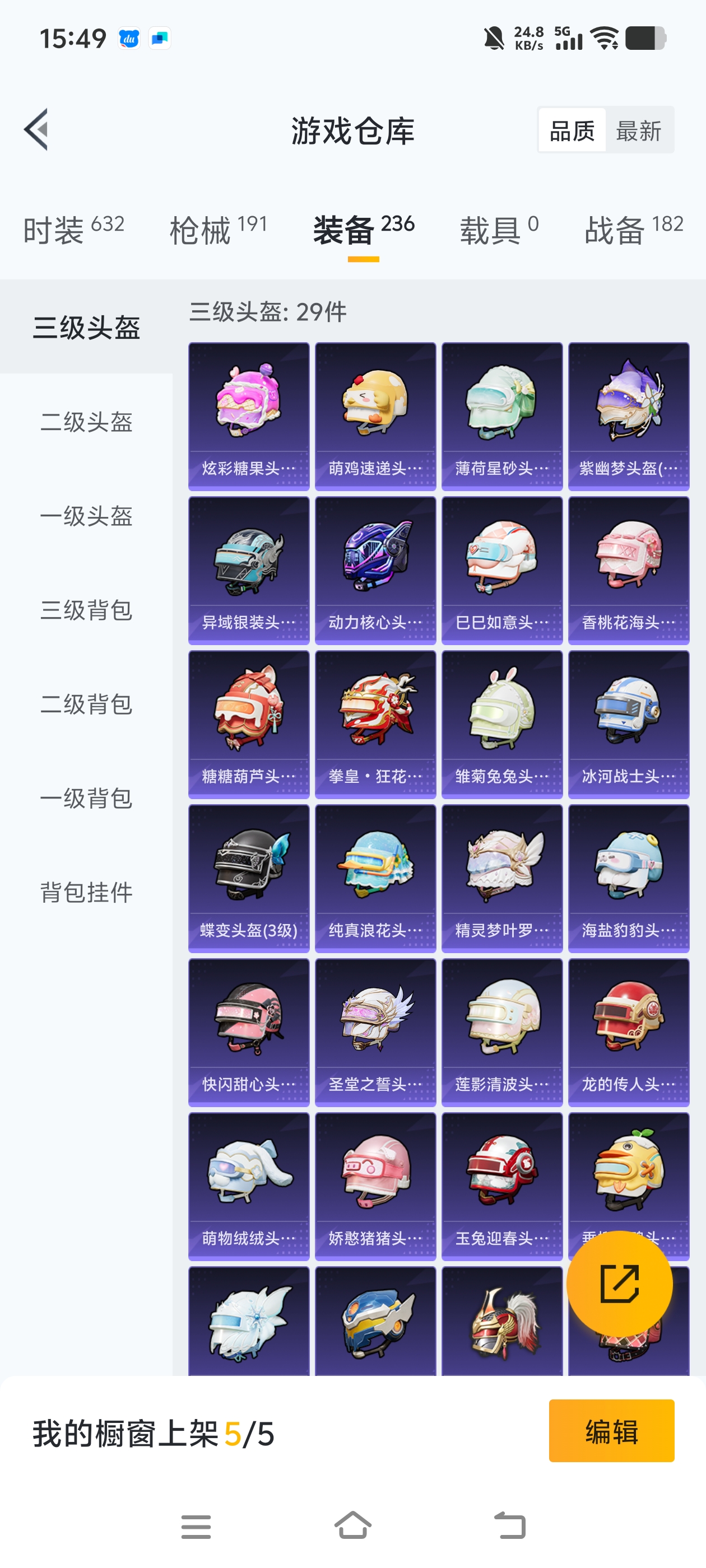Open the 三级背包 category list

(x=87, y=611)
